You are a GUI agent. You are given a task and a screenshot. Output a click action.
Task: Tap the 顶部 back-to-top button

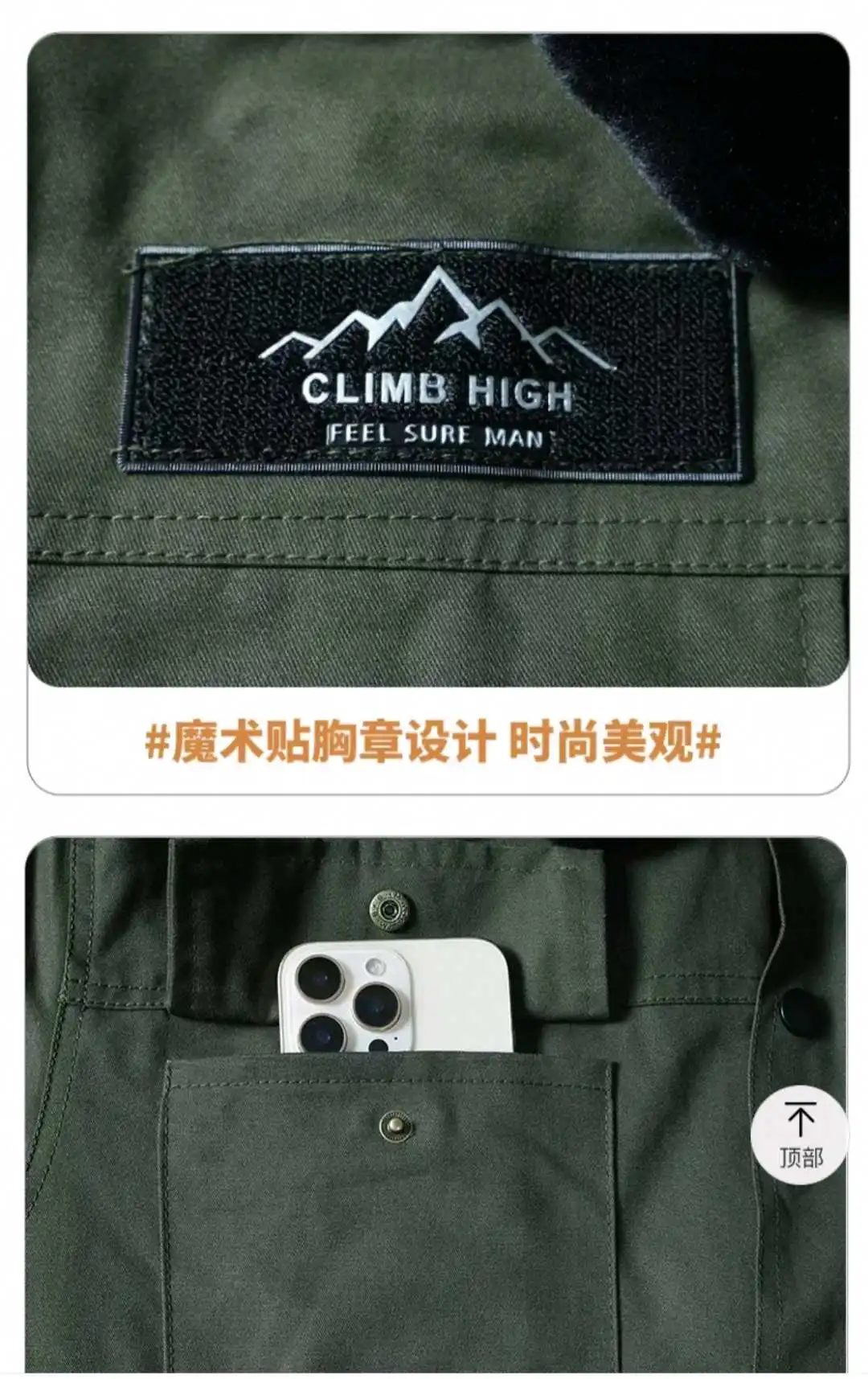pos(800,1134)
